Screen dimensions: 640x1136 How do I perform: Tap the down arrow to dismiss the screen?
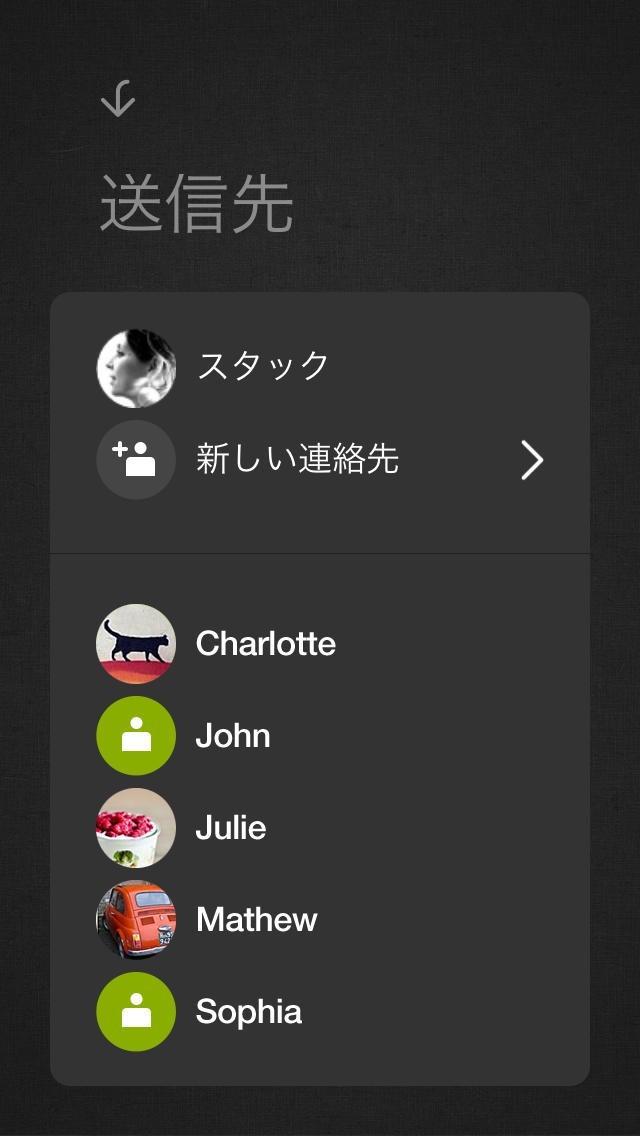click(x=118, y=100)
